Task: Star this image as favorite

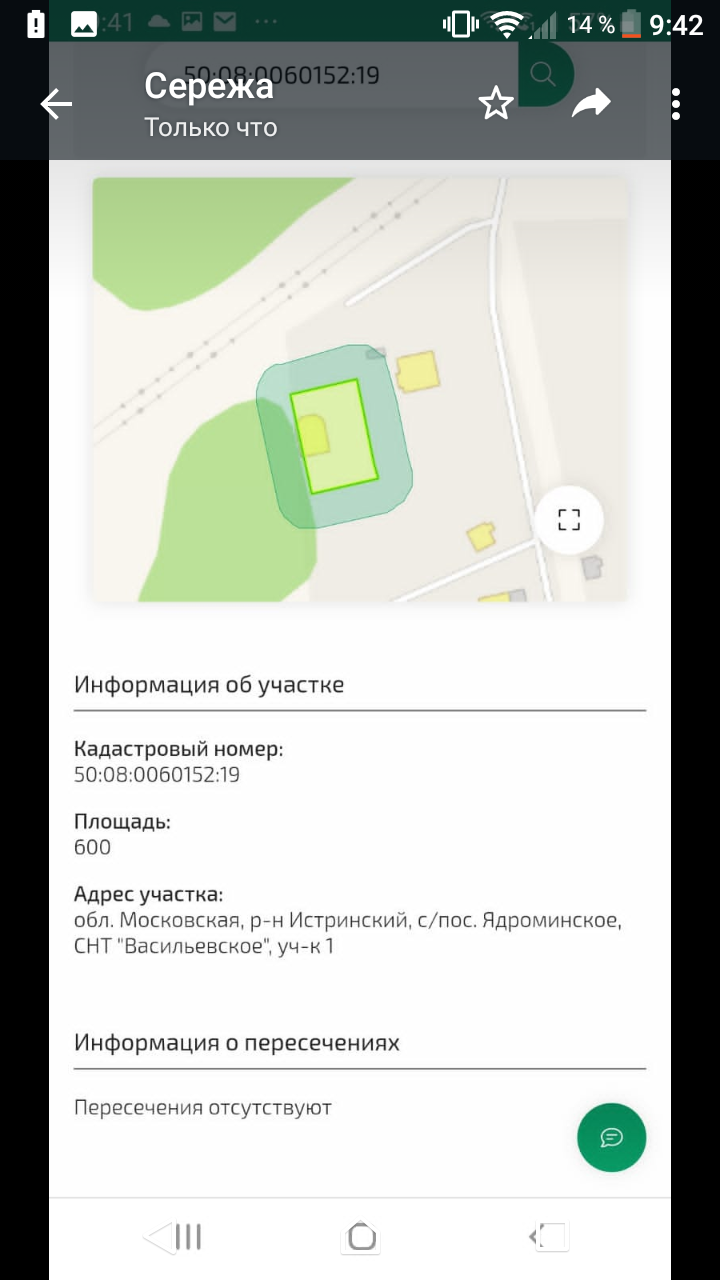Action: (496, 104)
